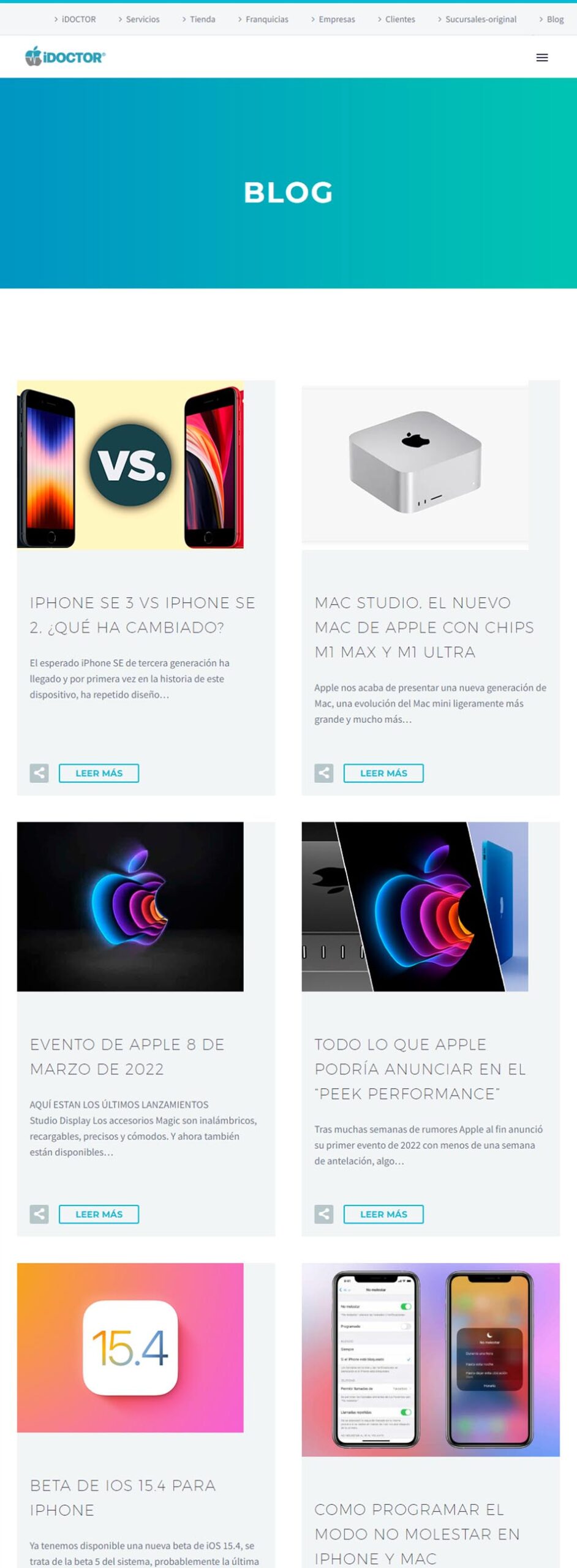Viewport: 577px width, 1568px height.
Task: Open the Mac Studio article image
Action: pyautogui.click(x=415, y=466)
